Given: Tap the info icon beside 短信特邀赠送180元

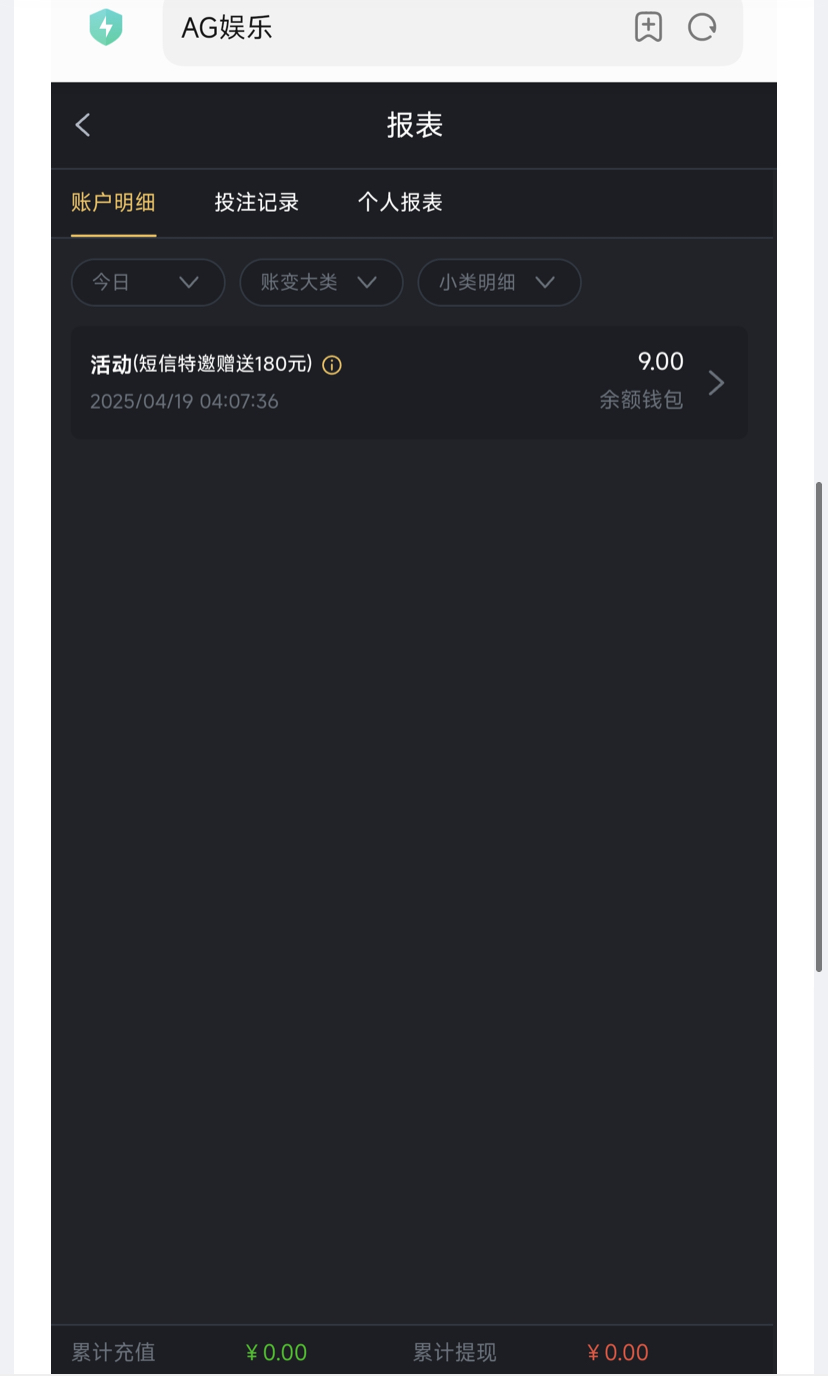Looking at the screenshot, I should (332, 365).
